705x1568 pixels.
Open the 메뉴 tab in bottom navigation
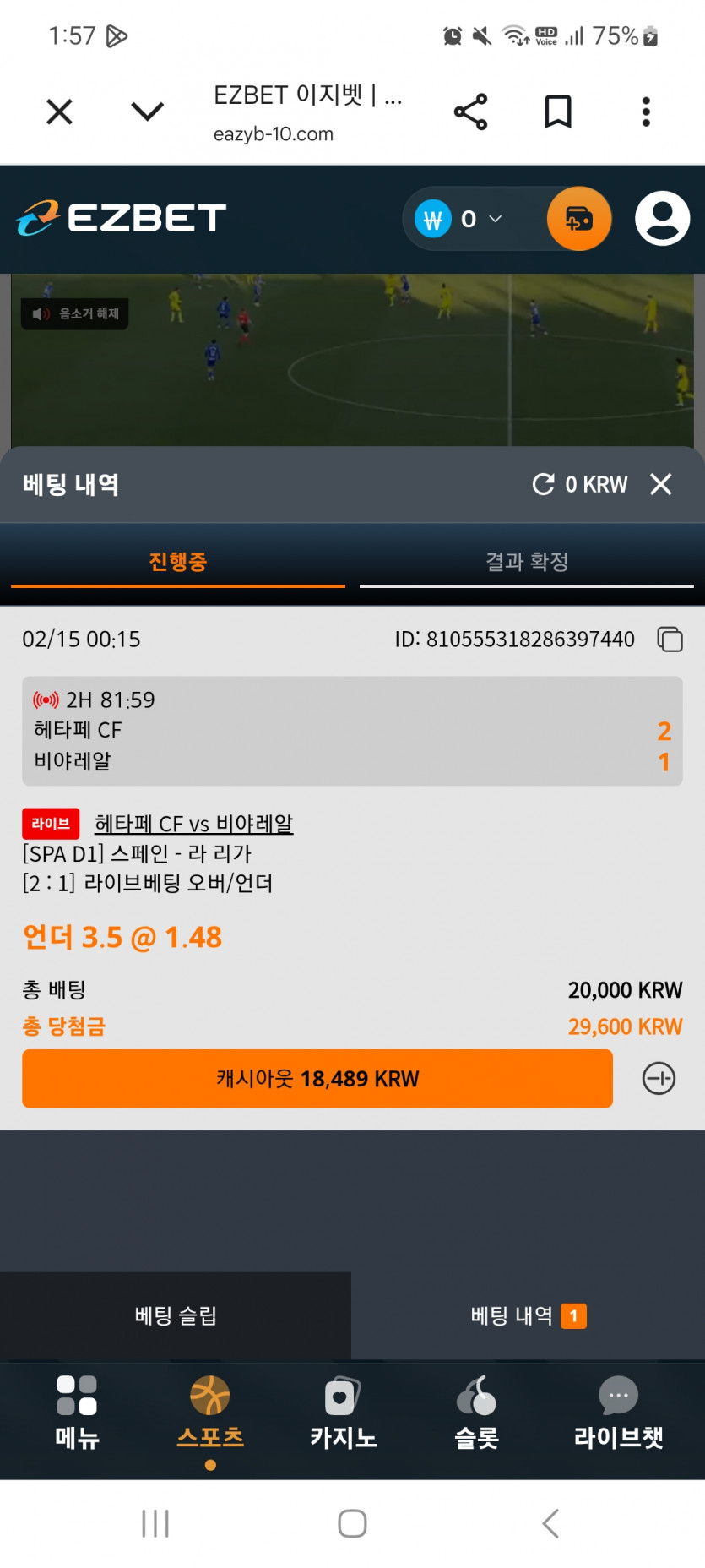pyautogui.click(x=77, y=1413)
